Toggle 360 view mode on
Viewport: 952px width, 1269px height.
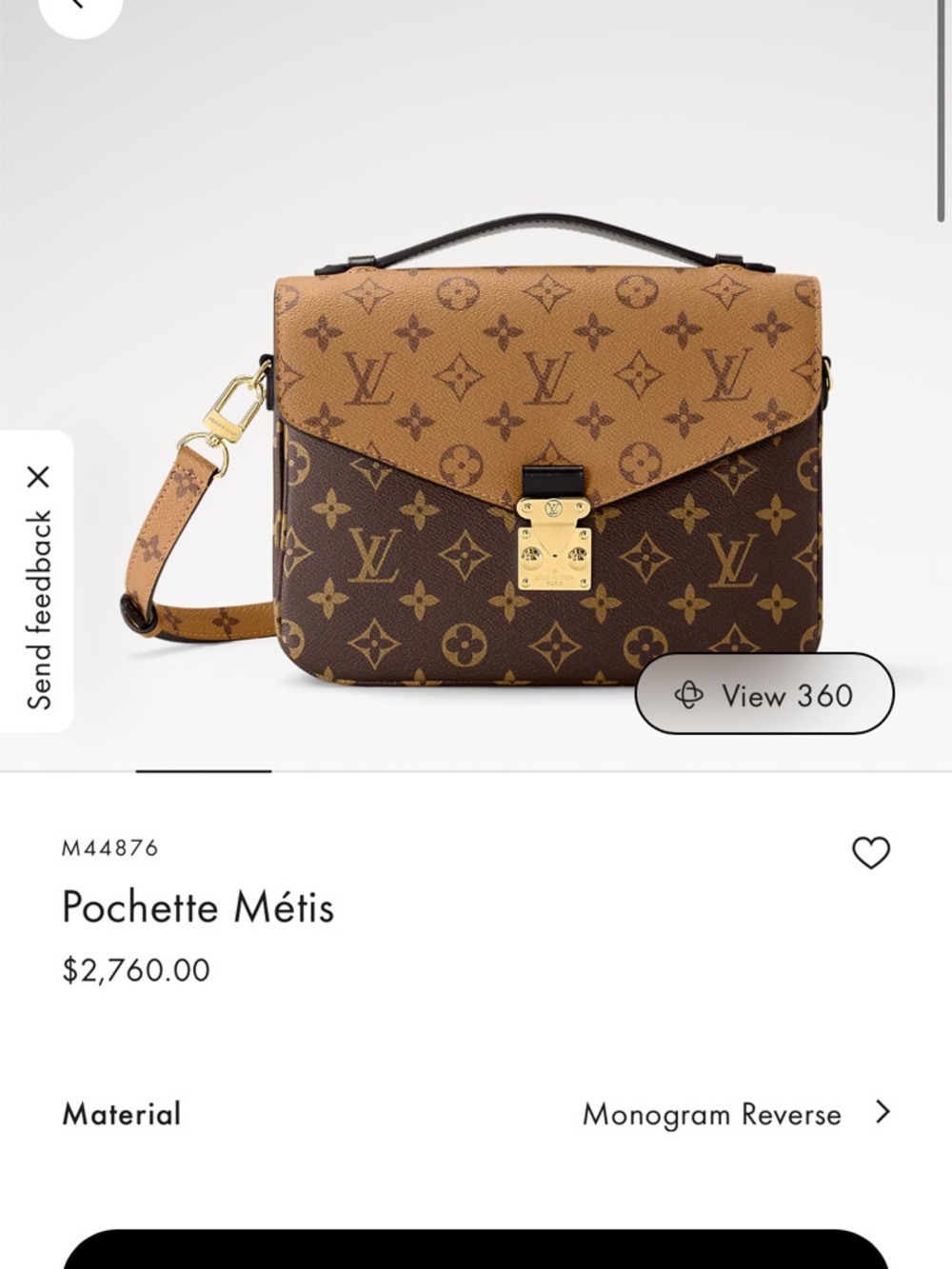(x=766, y=696)
